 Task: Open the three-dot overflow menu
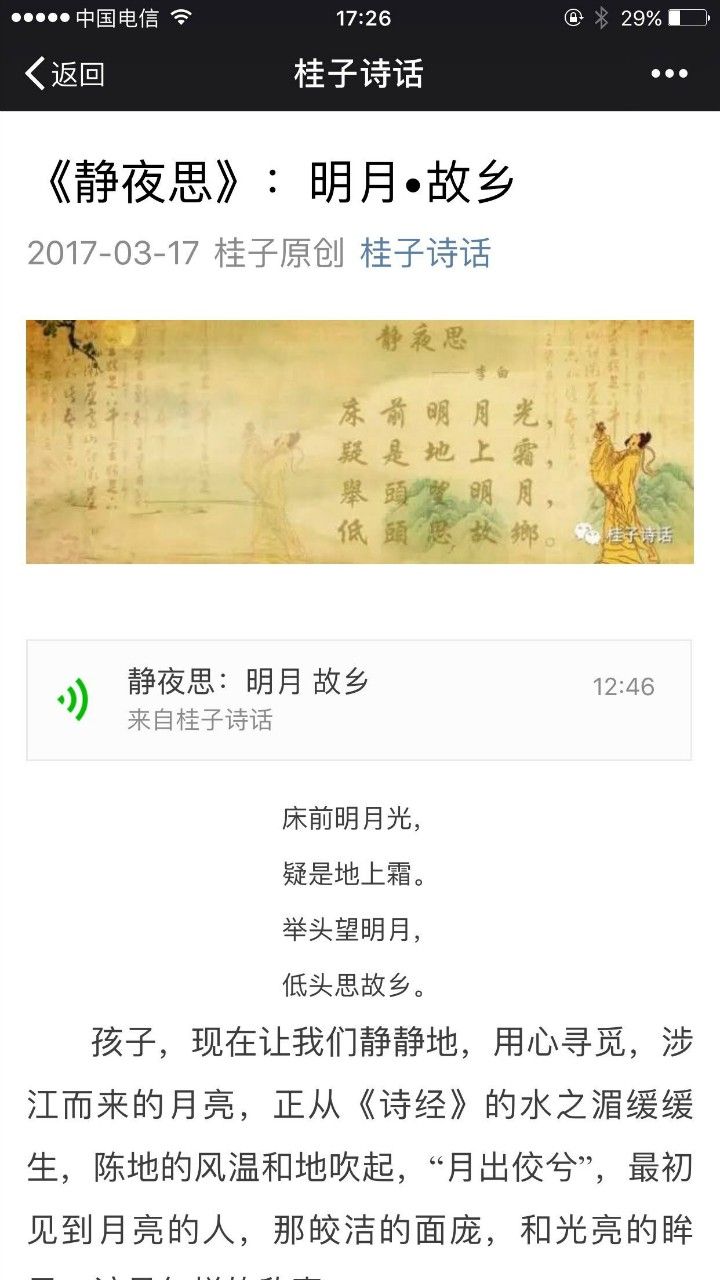(x=669, y=74)
